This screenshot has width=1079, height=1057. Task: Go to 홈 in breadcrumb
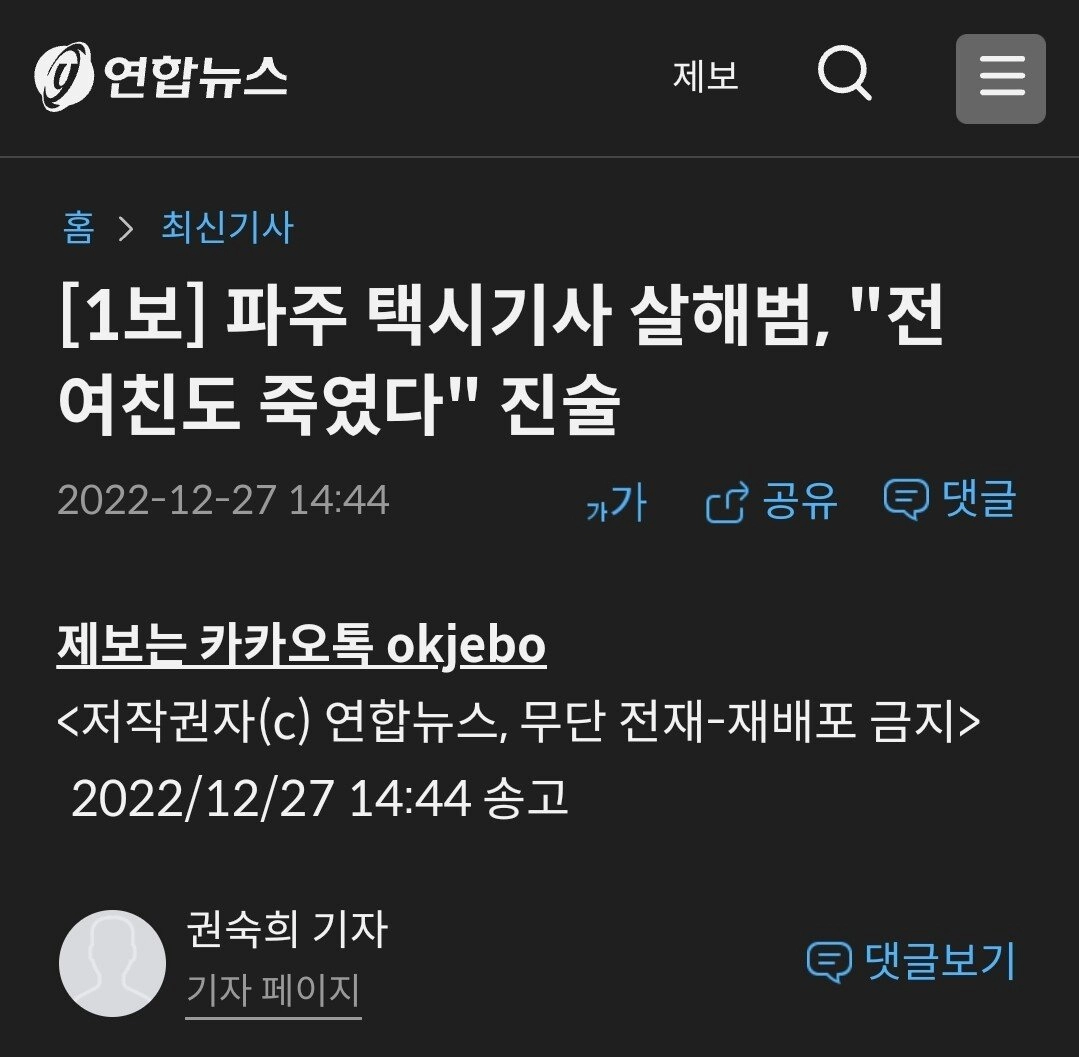(x=78, y=229)
